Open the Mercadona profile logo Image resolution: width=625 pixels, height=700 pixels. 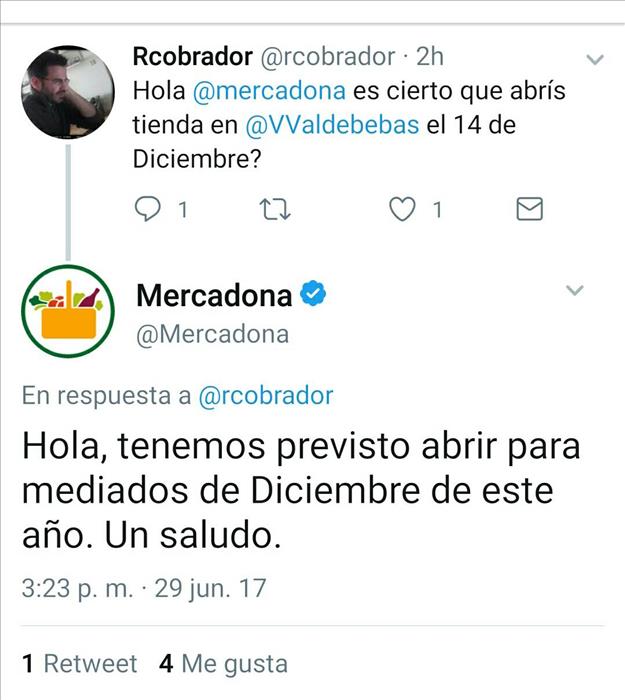tap(68, 311)
